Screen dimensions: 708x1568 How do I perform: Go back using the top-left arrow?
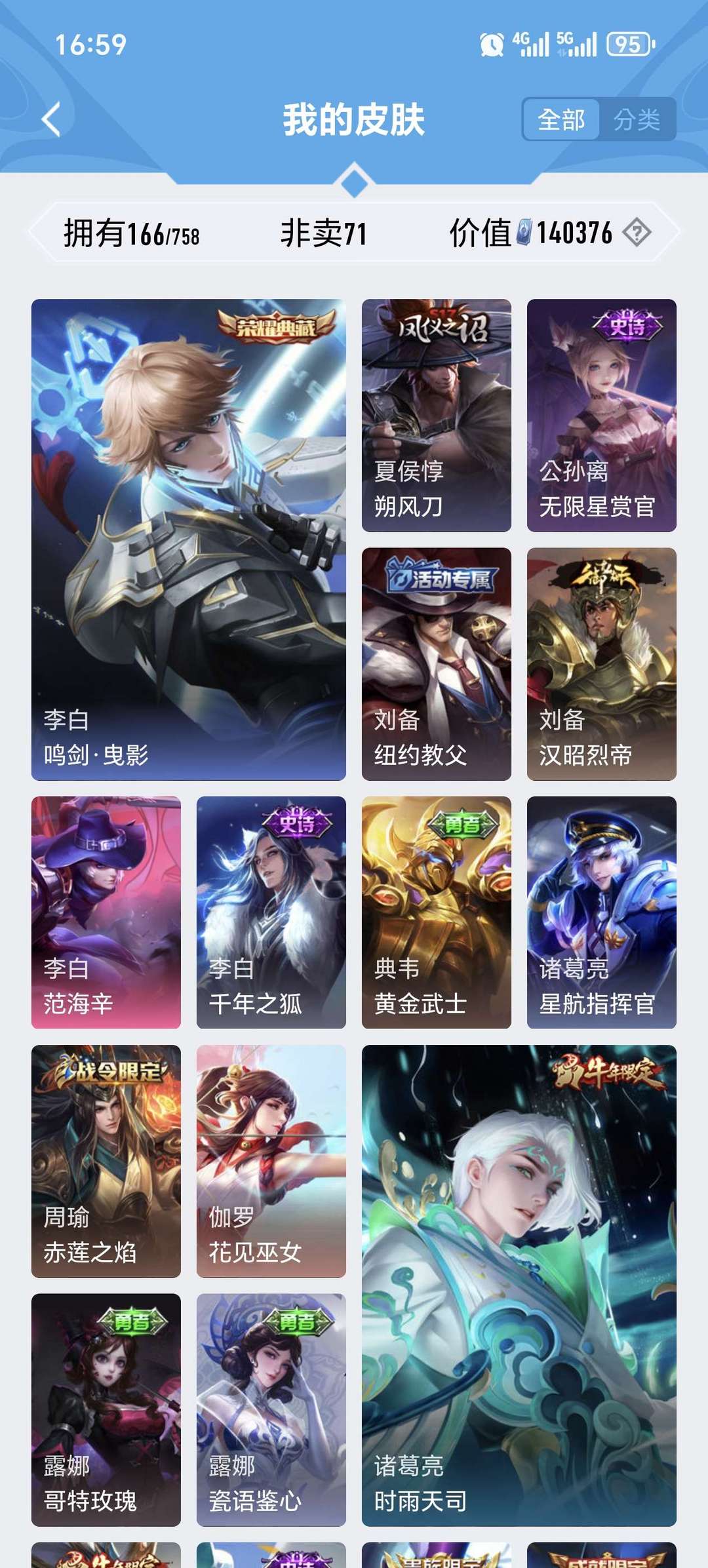pos(51,119)
